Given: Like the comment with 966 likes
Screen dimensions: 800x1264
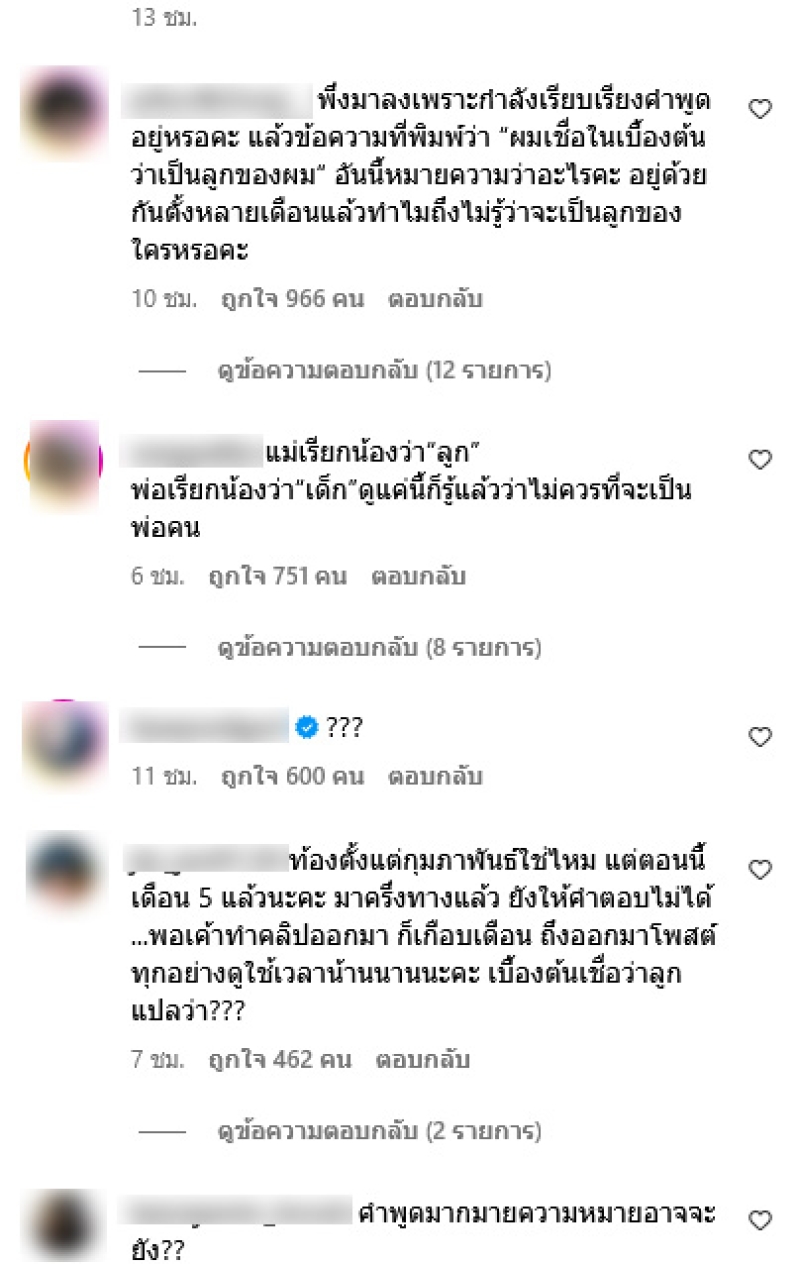Looking at the screenshot, I should point(761,108).
